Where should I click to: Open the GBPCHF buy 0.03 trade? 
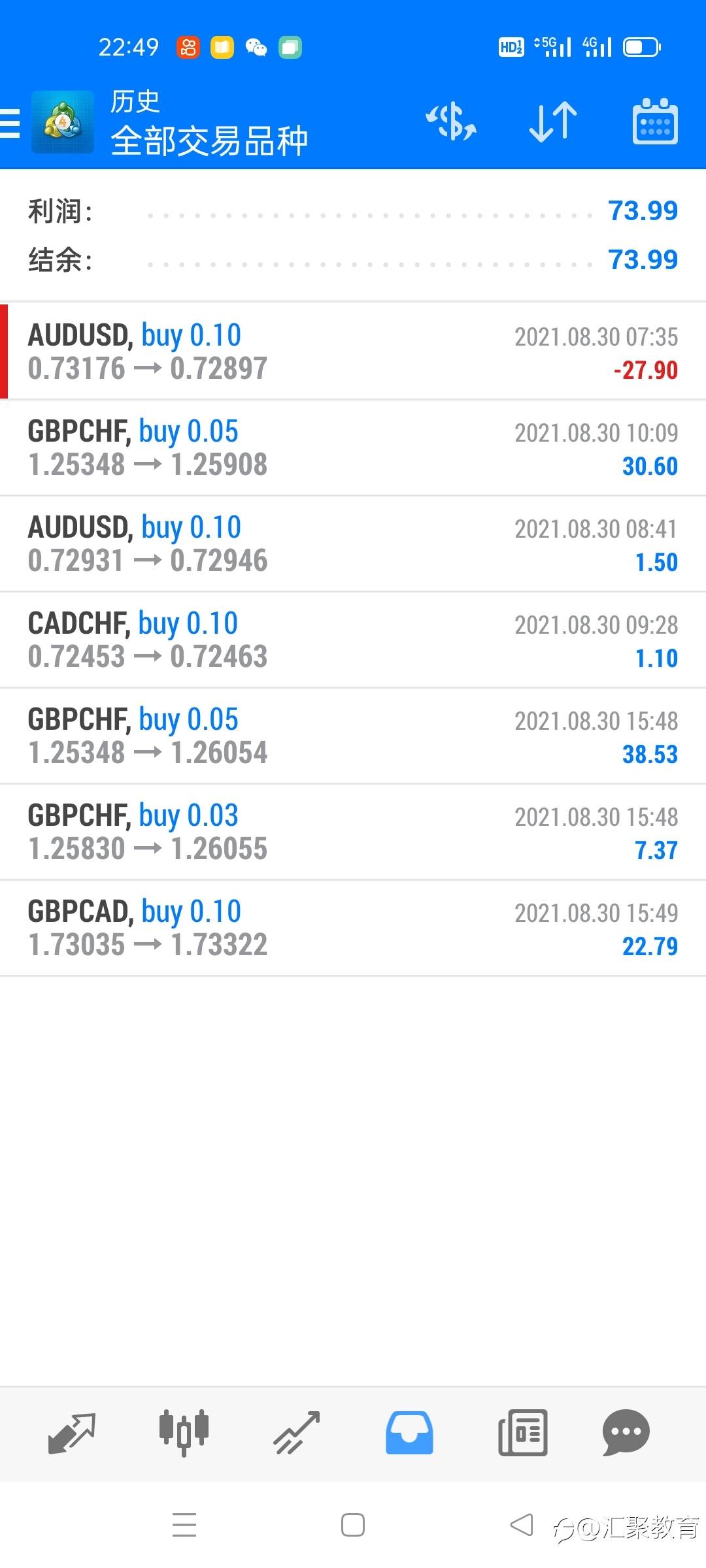(x=353, y=832)
